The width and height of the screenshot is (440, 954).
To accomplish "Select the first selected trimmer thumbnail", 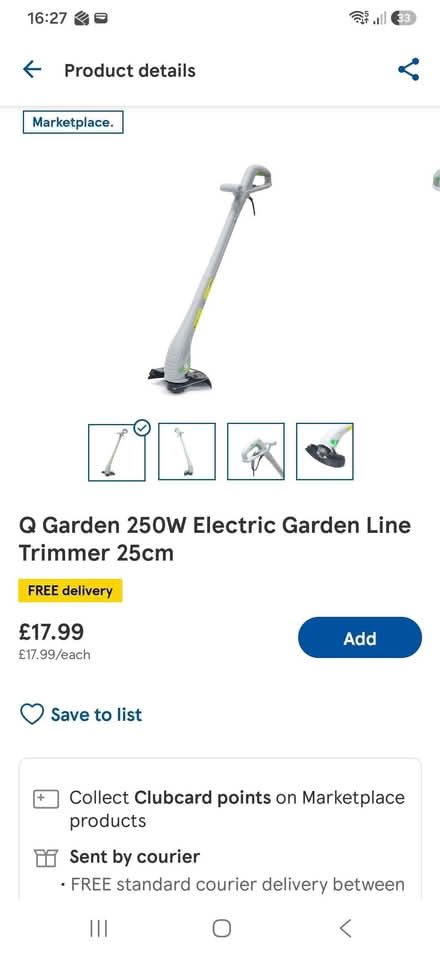I will point(117,452).
